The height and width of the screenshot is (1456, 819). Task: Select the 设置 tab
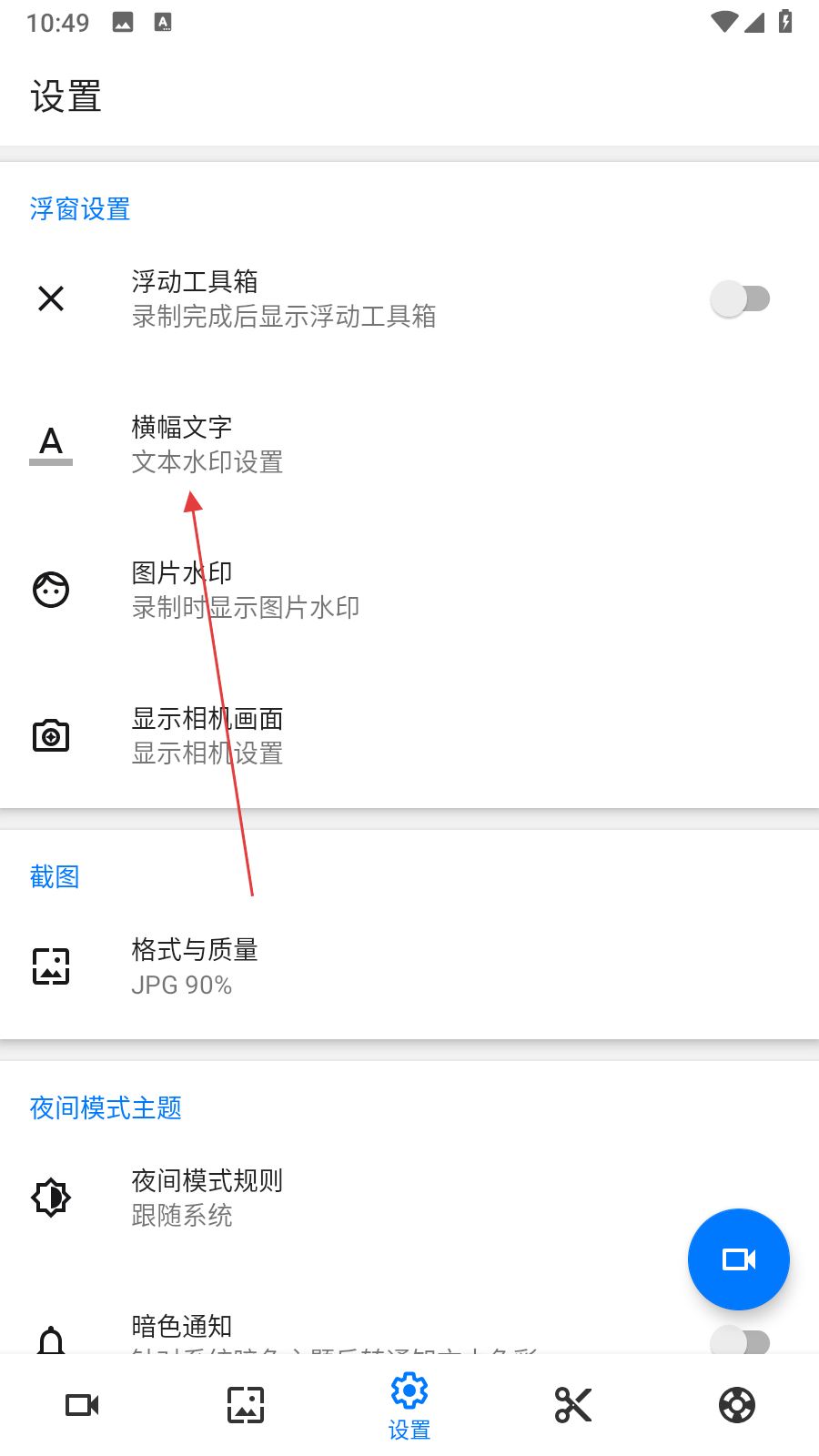pos(409,1405)
